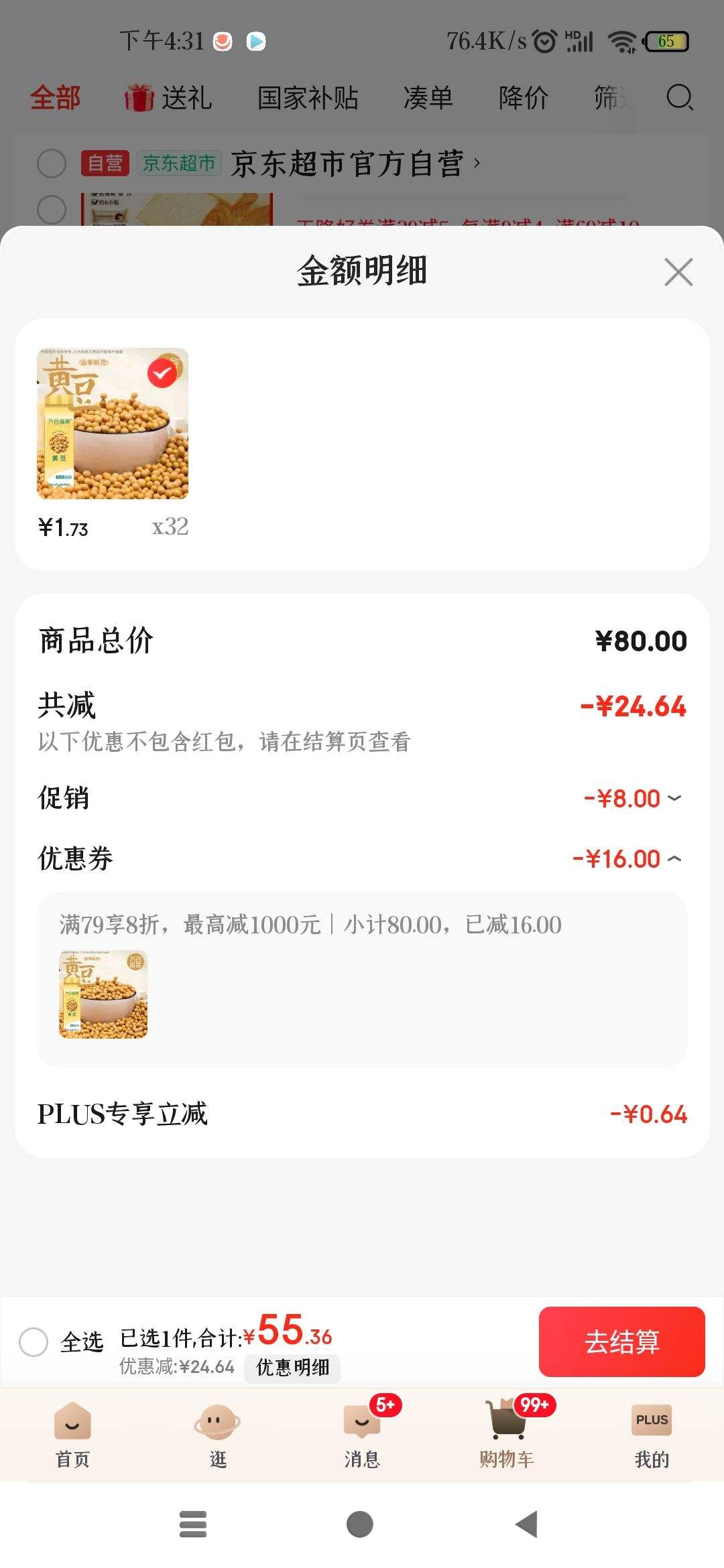
Task: Collapse the 优惠券 coupon details section
Action: click(x=676, y=858)
